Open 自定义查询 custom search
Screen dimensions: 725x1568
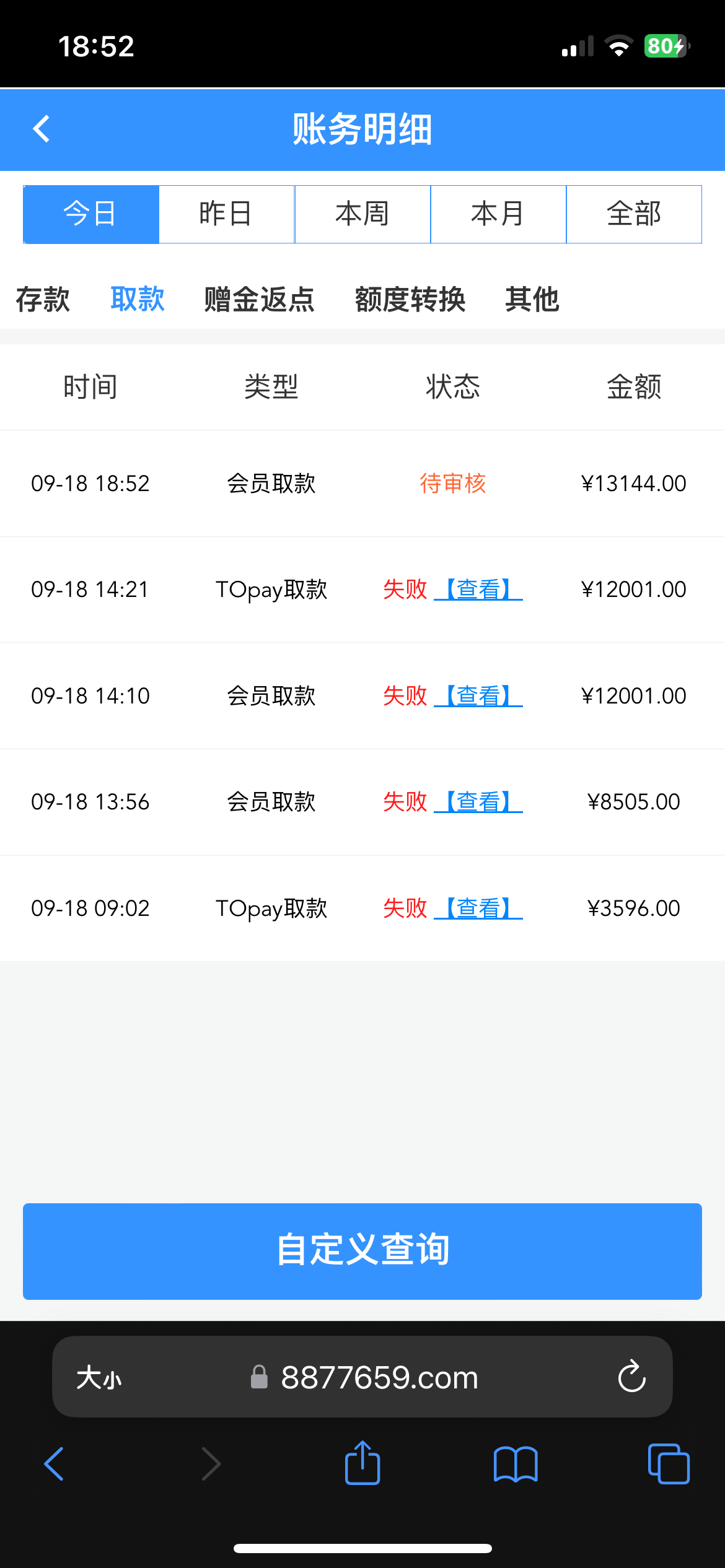point(362,1251)
